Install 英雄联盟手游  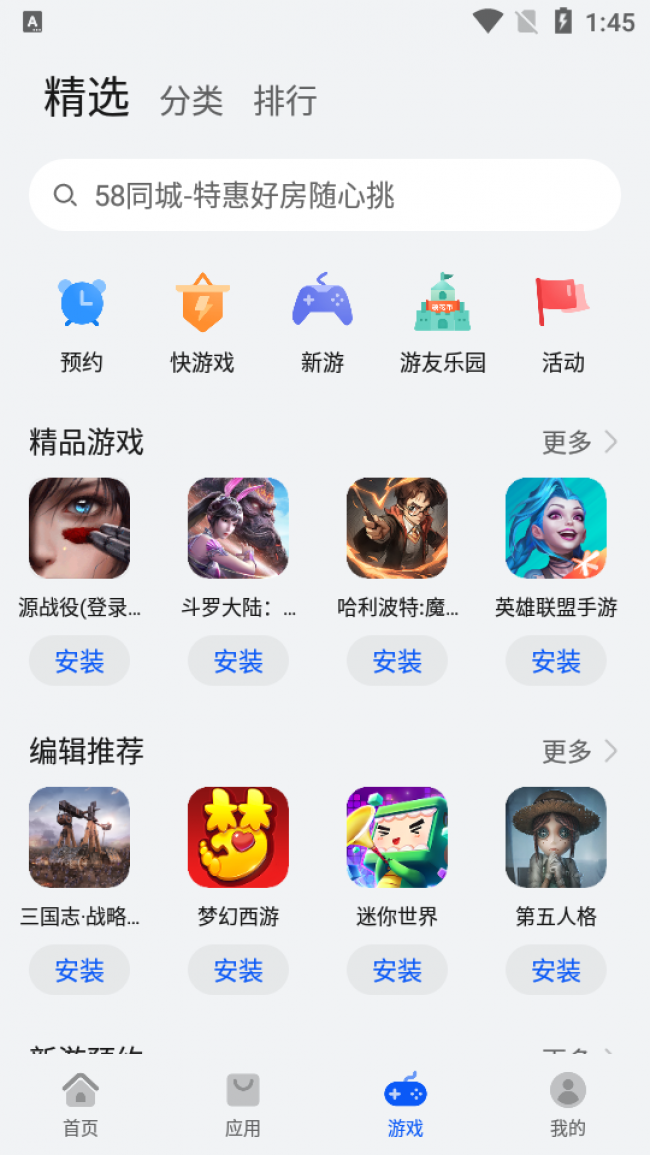[556, 661]
